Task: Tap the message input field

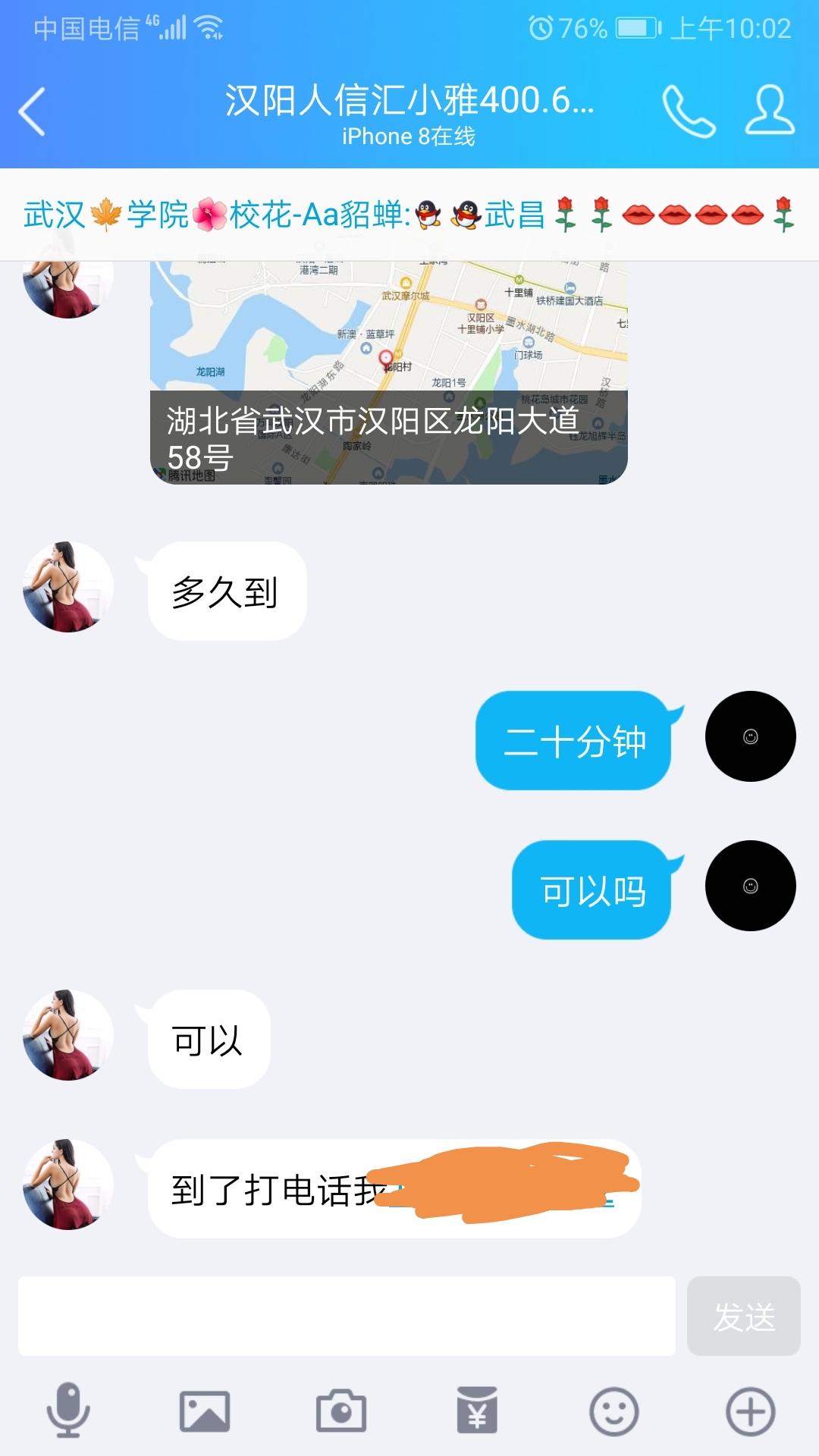Action: 347,1316
